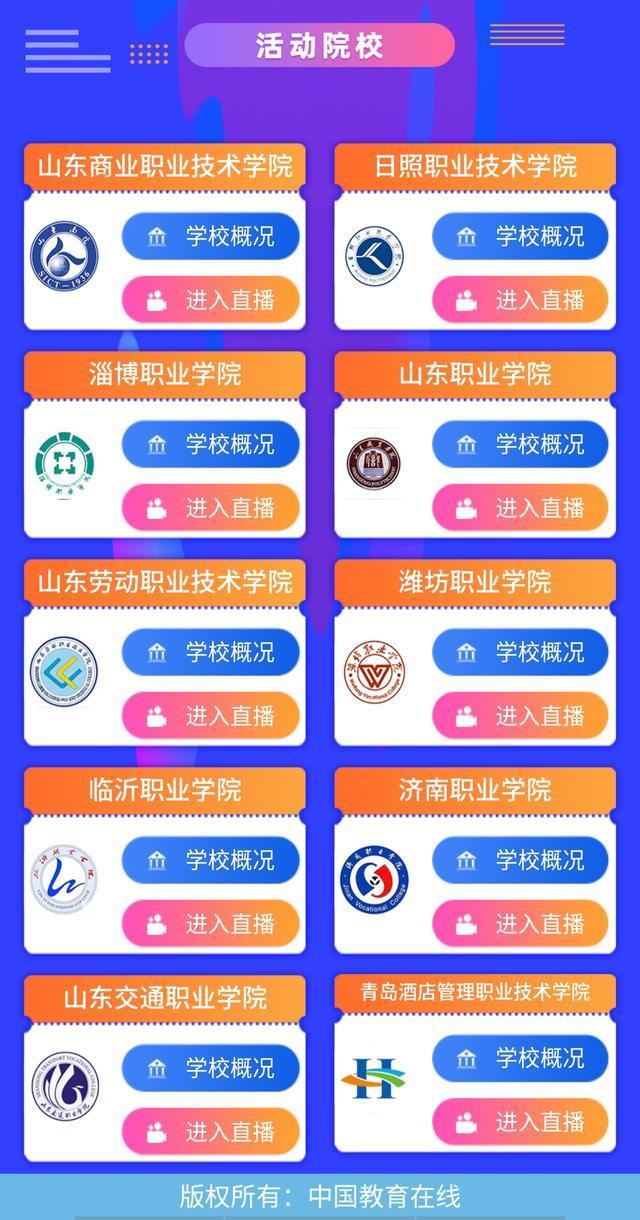Image resolution: width=640 pixels, height=1220 pixels.
Task: View 学校概况 of 青岛酒店管理职业技术学院
Action: pyautogui.click(x=520, y=1058)
